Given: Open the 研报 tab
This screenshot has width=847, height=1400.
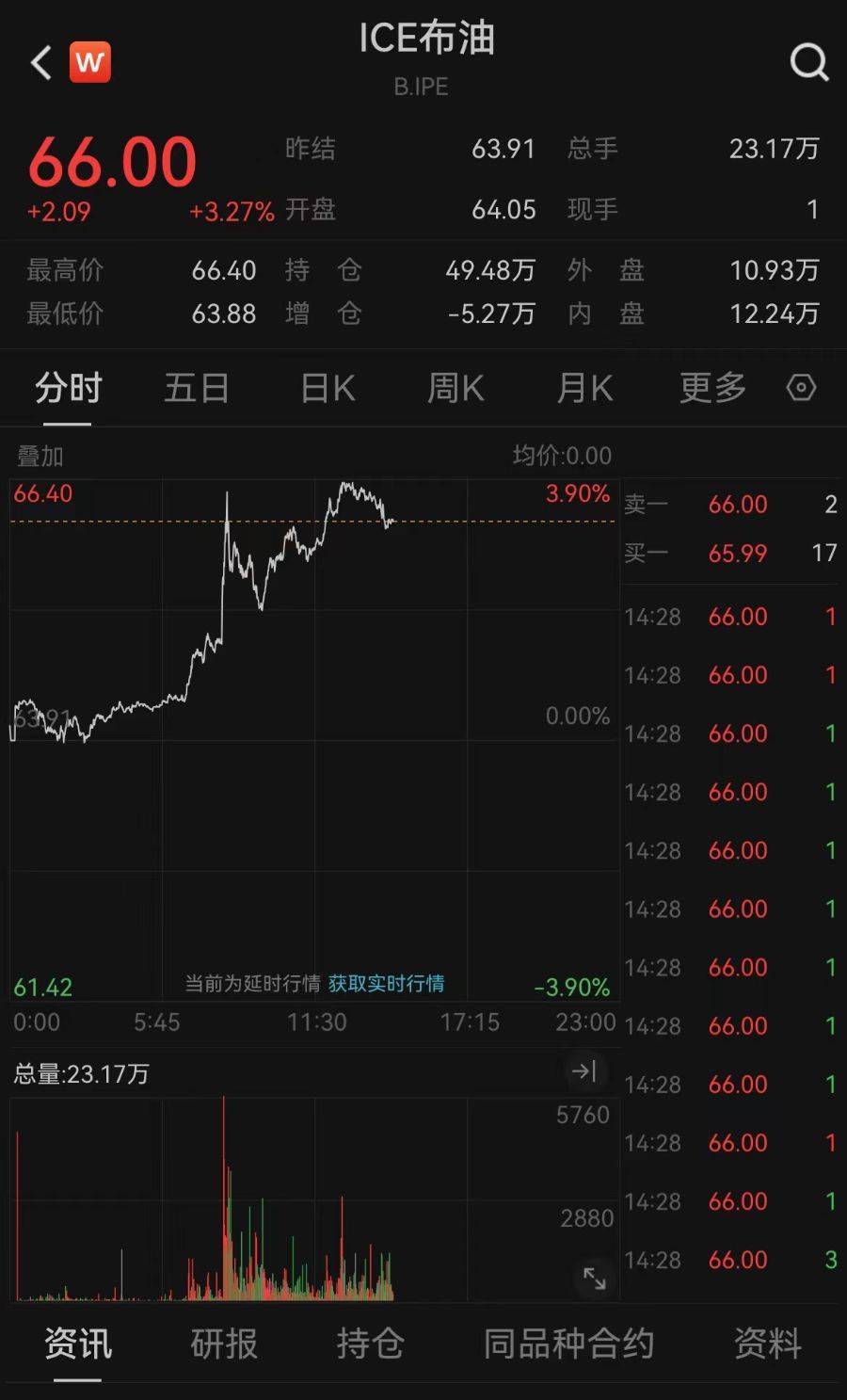Looking at the screenshot, I should [x=224, y=1344].
